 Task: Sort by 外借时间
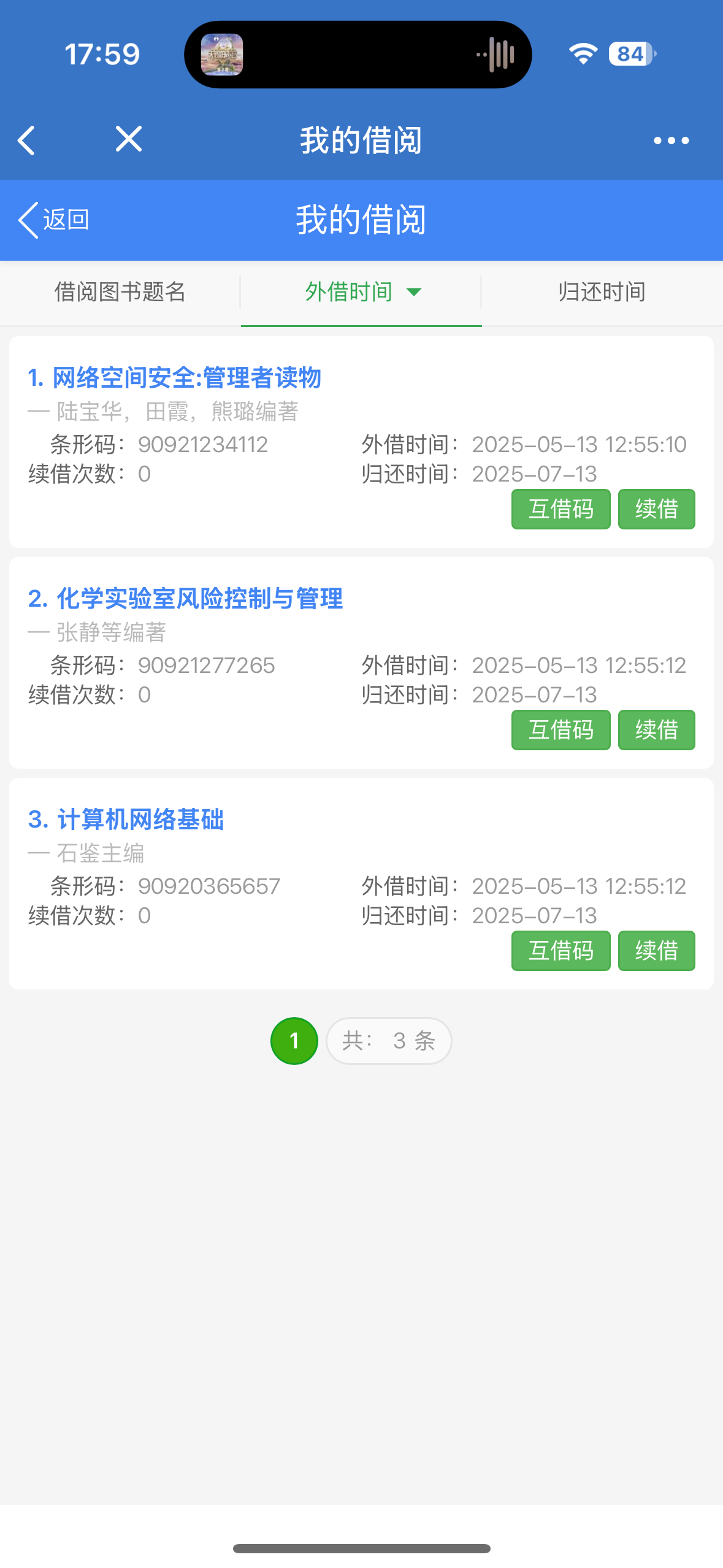361,292
